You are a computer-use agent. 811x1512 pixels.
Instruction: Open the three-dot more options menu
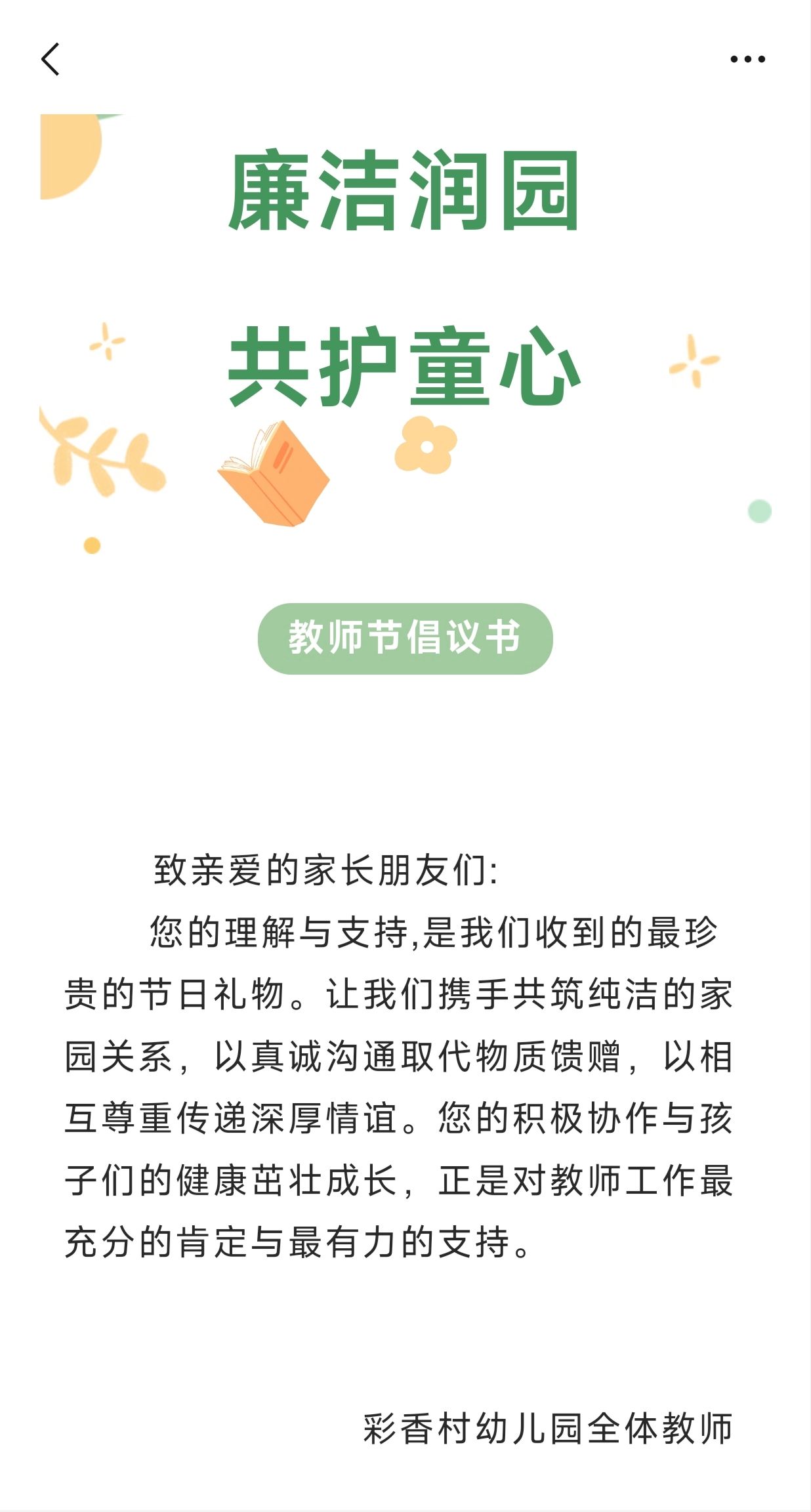(747, 59)
